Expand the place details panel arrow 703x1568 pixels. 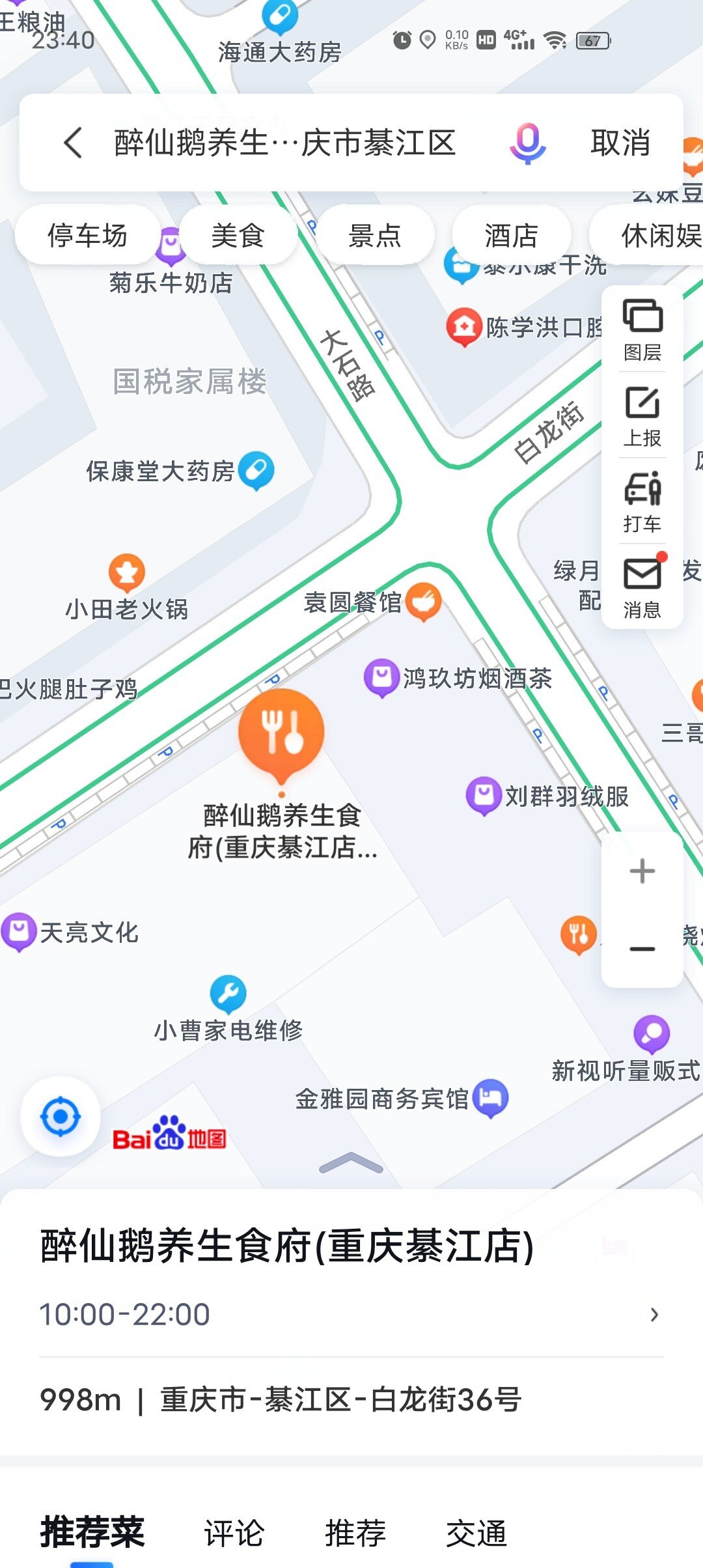coord(351,1162)
